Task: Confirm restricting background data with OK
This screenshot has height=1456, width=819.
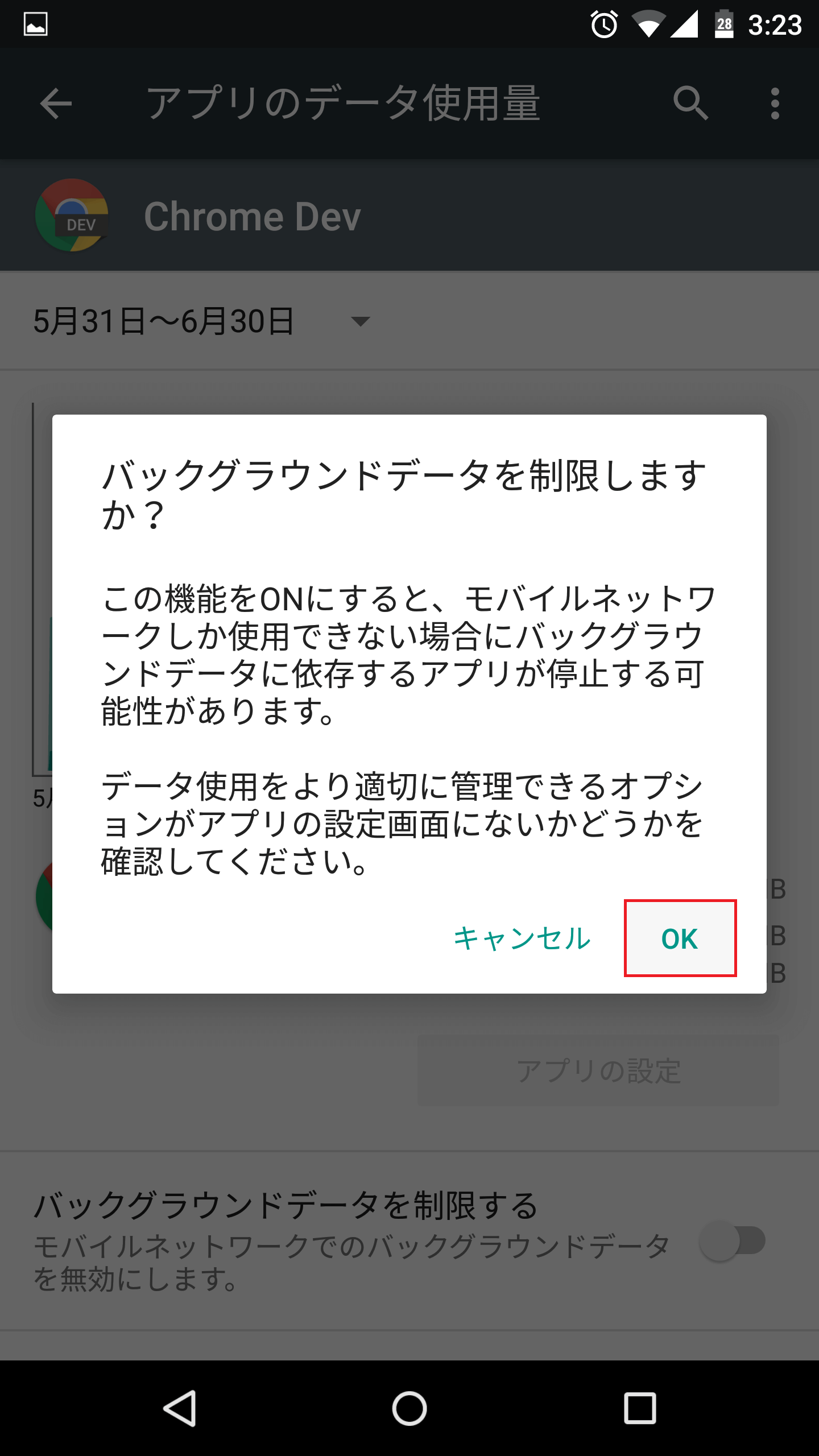Action: click(x=680, y=938)
